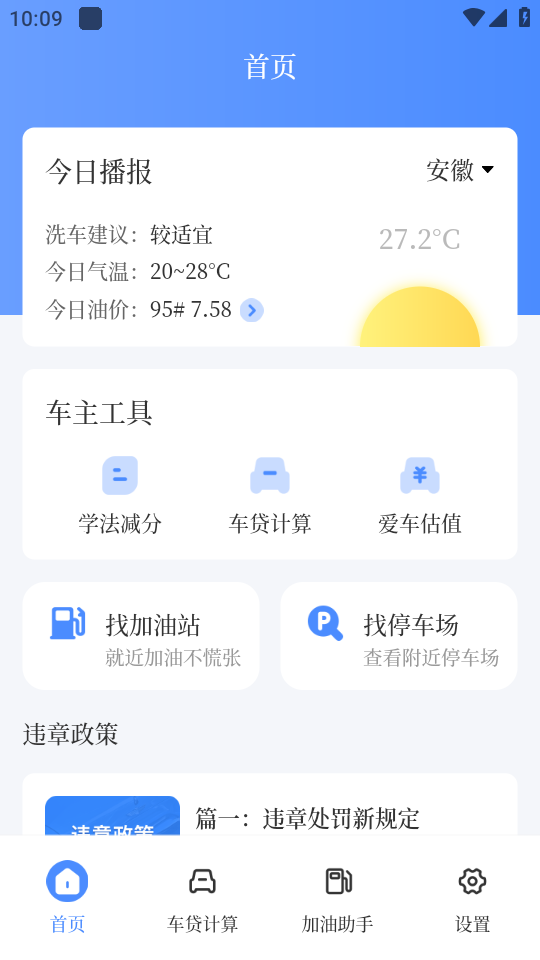Image resolution: width=540 pixels, height=960 pixels.
Task: Open the 找加油站 card
Action: pos(141,636)
